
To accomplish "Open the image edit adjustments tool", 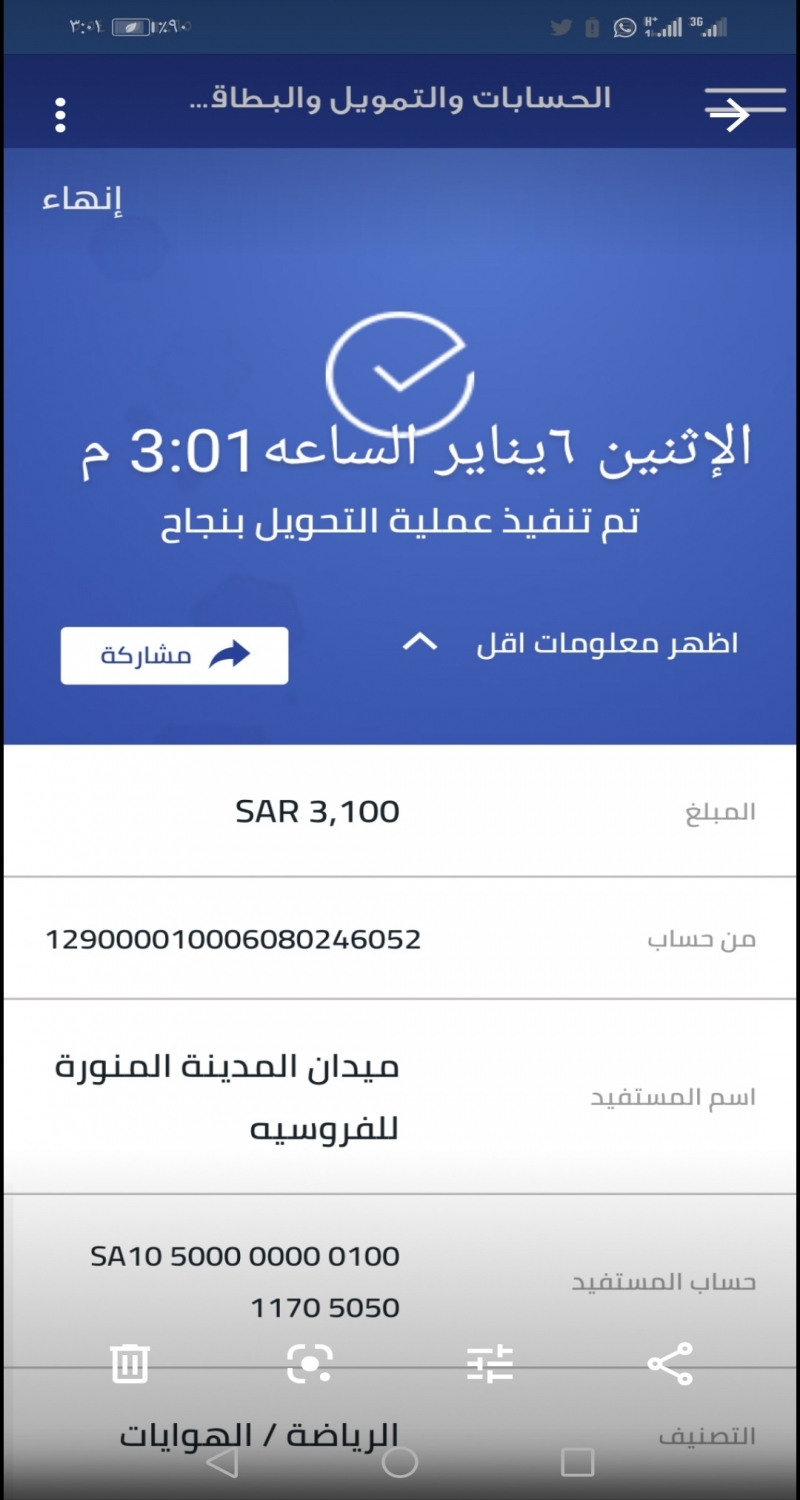I will coord(490,1363).
